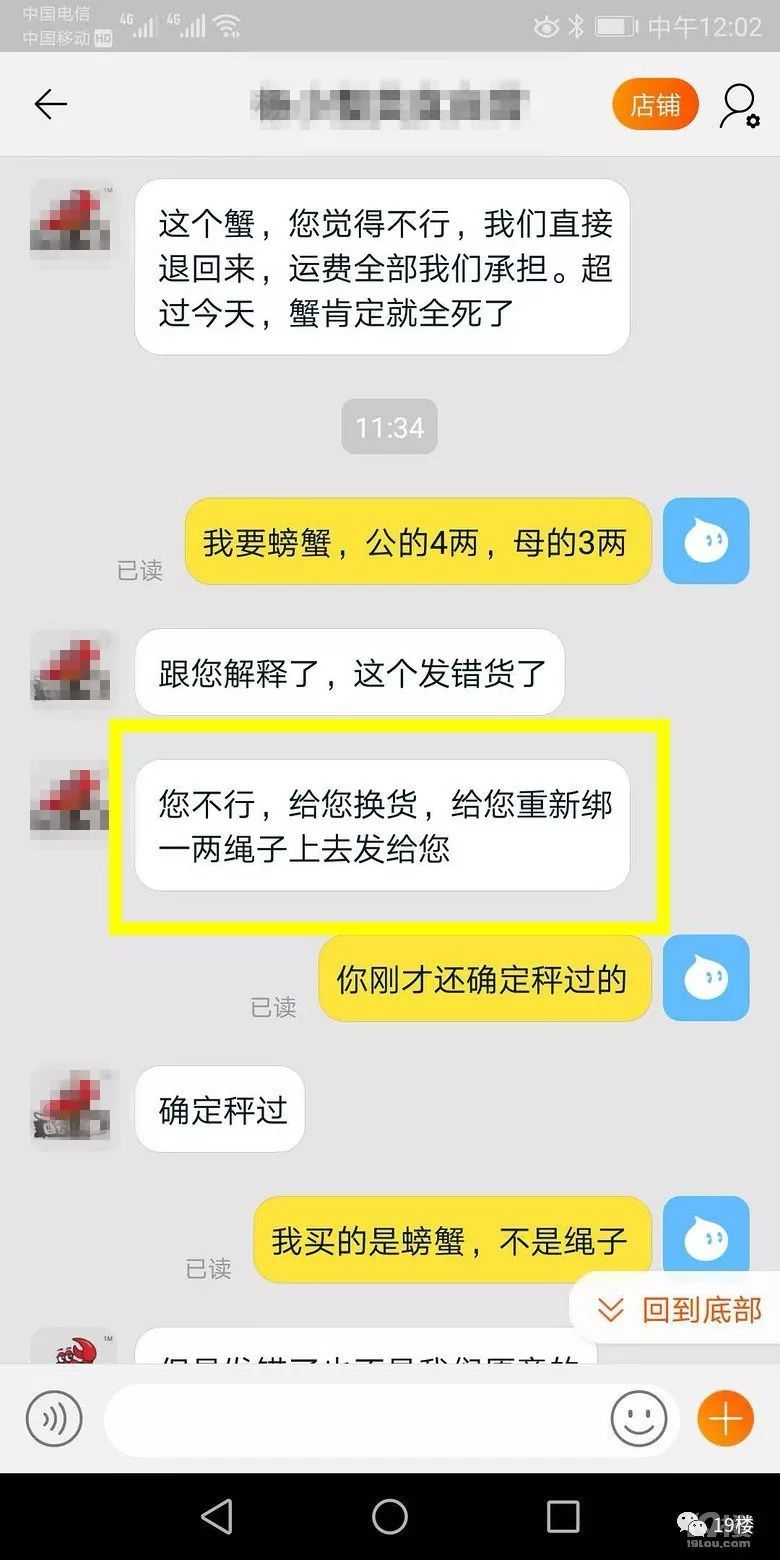
Task: Open my avatar beside 我要螃蟹 message
Action: click(x=706, y=541)
